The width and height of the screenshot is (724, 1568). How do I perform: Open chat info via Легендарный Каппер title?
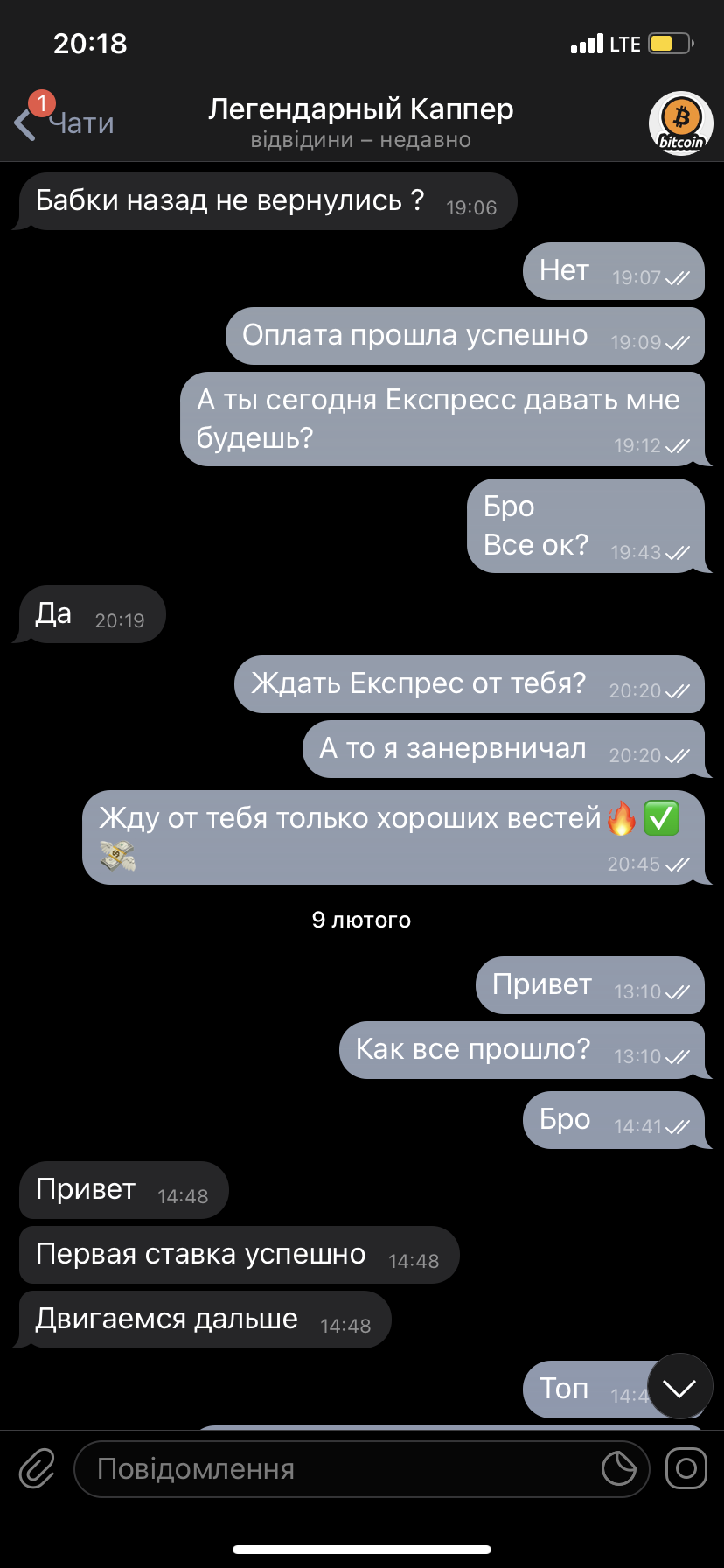coord(361,109)
